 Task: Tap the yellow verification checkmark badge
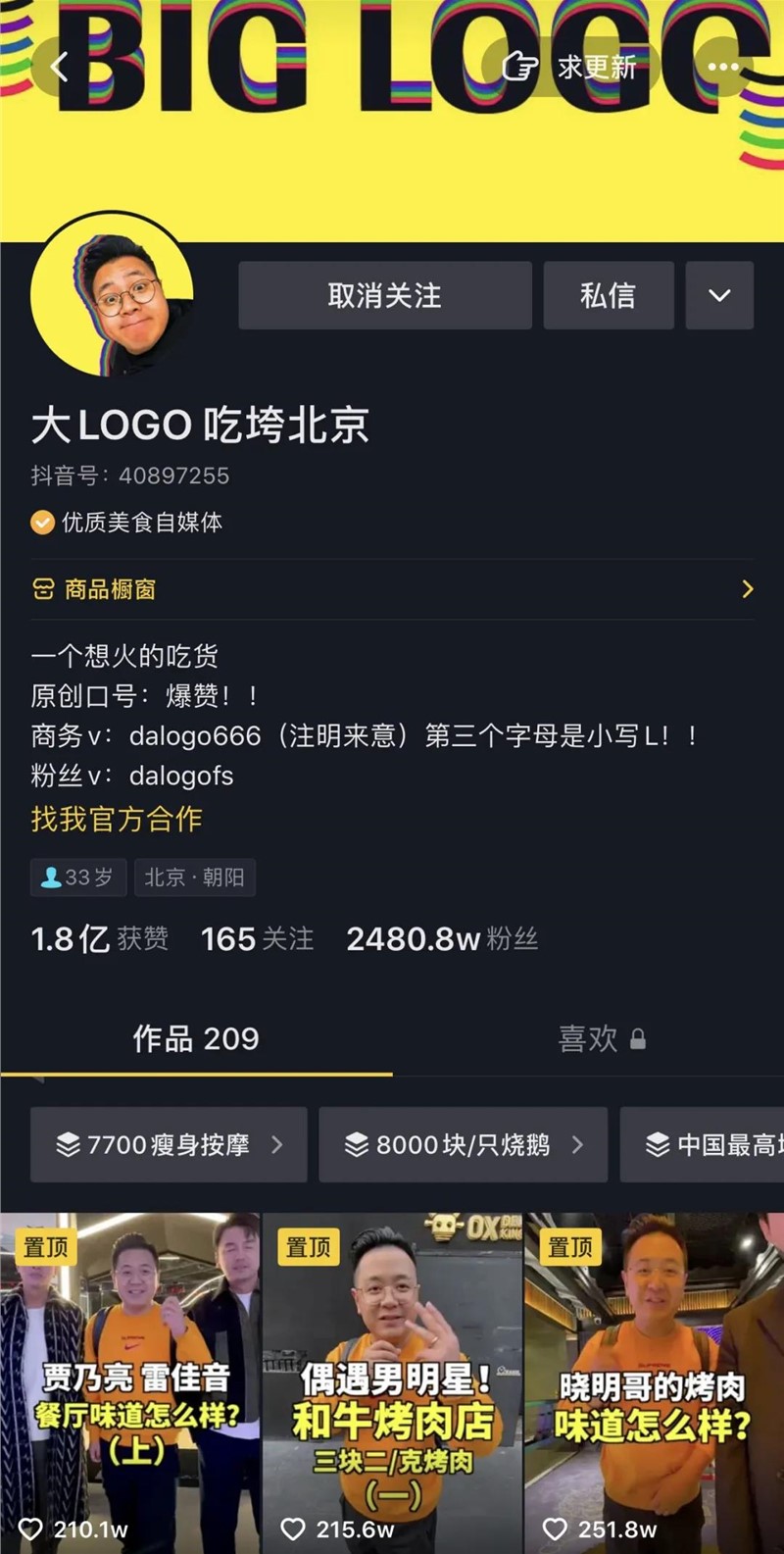point(42,523)
